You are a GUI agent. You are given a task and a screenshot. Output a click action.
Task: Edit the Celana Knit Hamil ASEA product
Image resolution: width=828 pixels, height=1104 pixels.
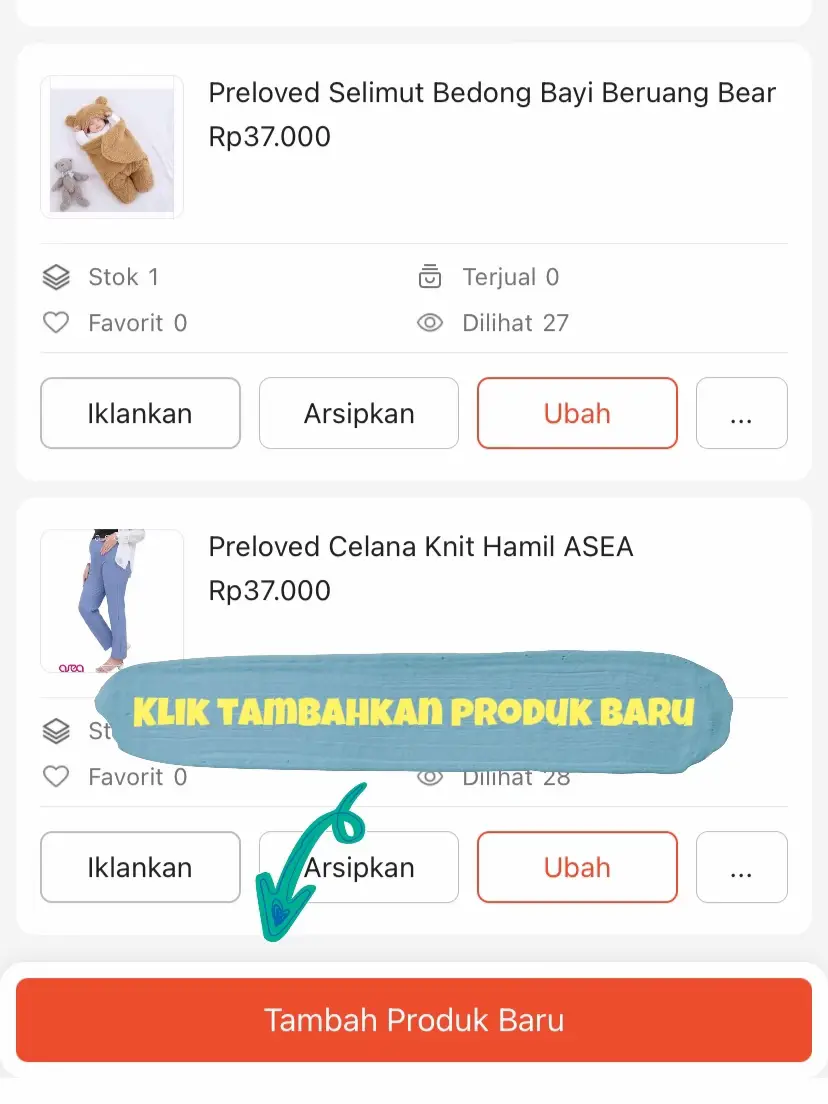(x=577, y=867)
